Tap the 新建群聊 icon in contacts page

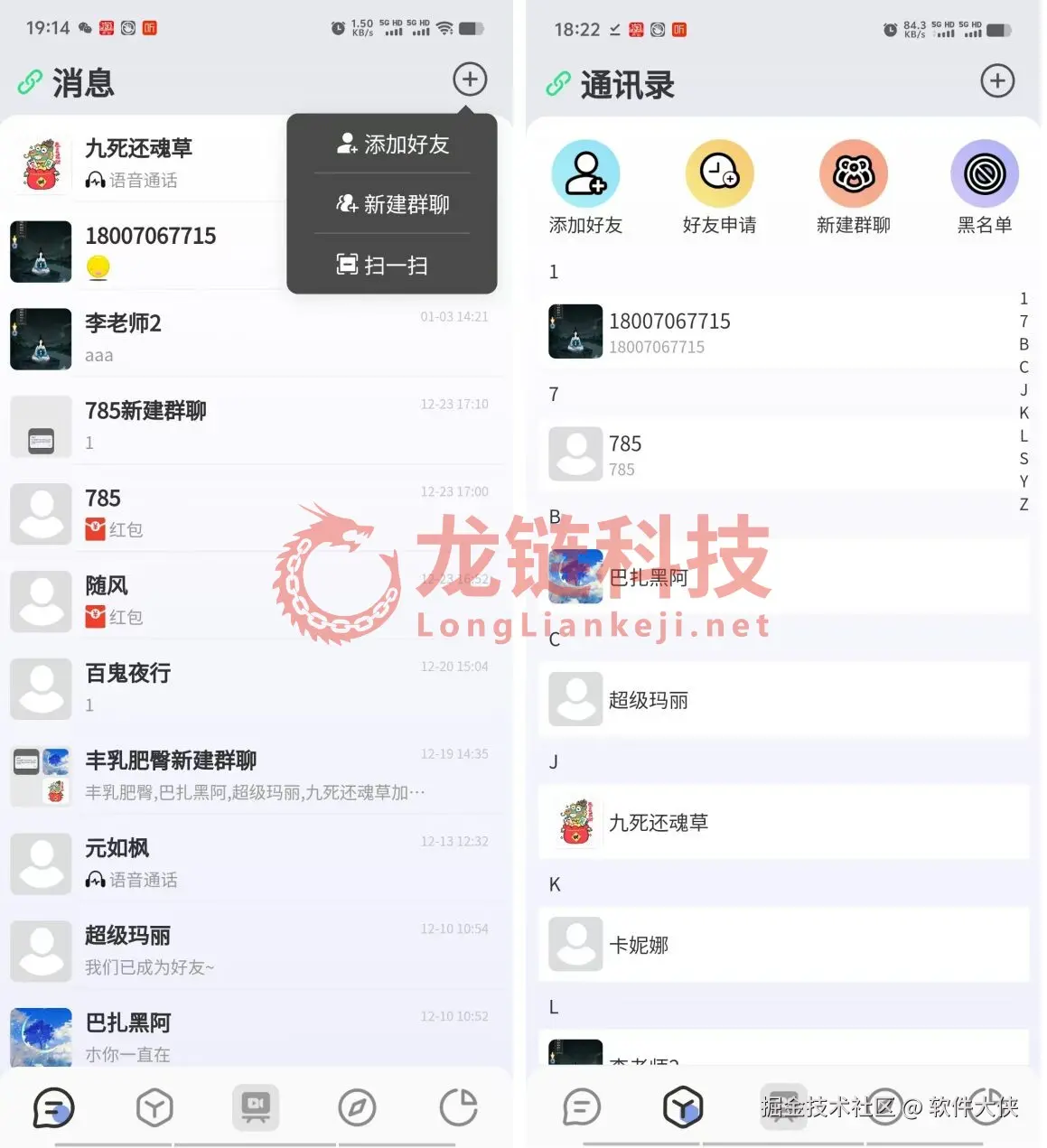point(853,173)
